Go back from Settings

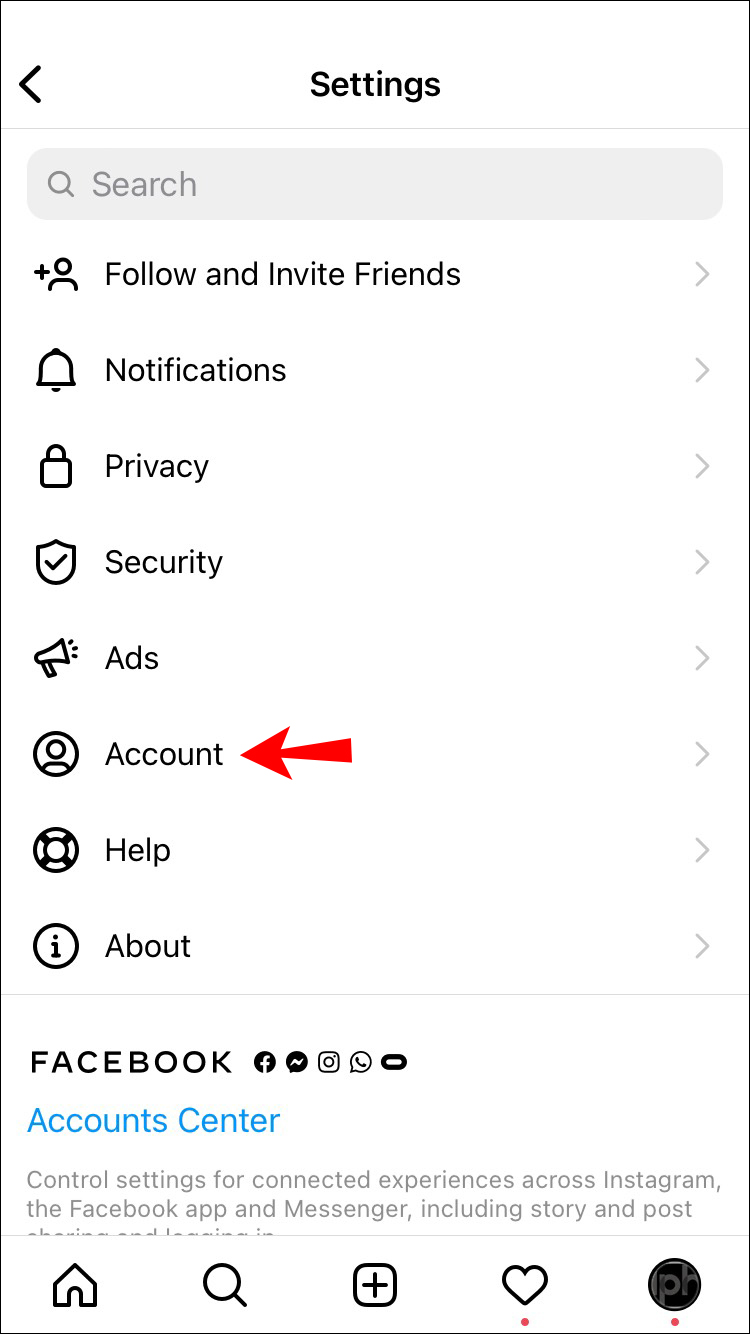click(x=32, y=84)
